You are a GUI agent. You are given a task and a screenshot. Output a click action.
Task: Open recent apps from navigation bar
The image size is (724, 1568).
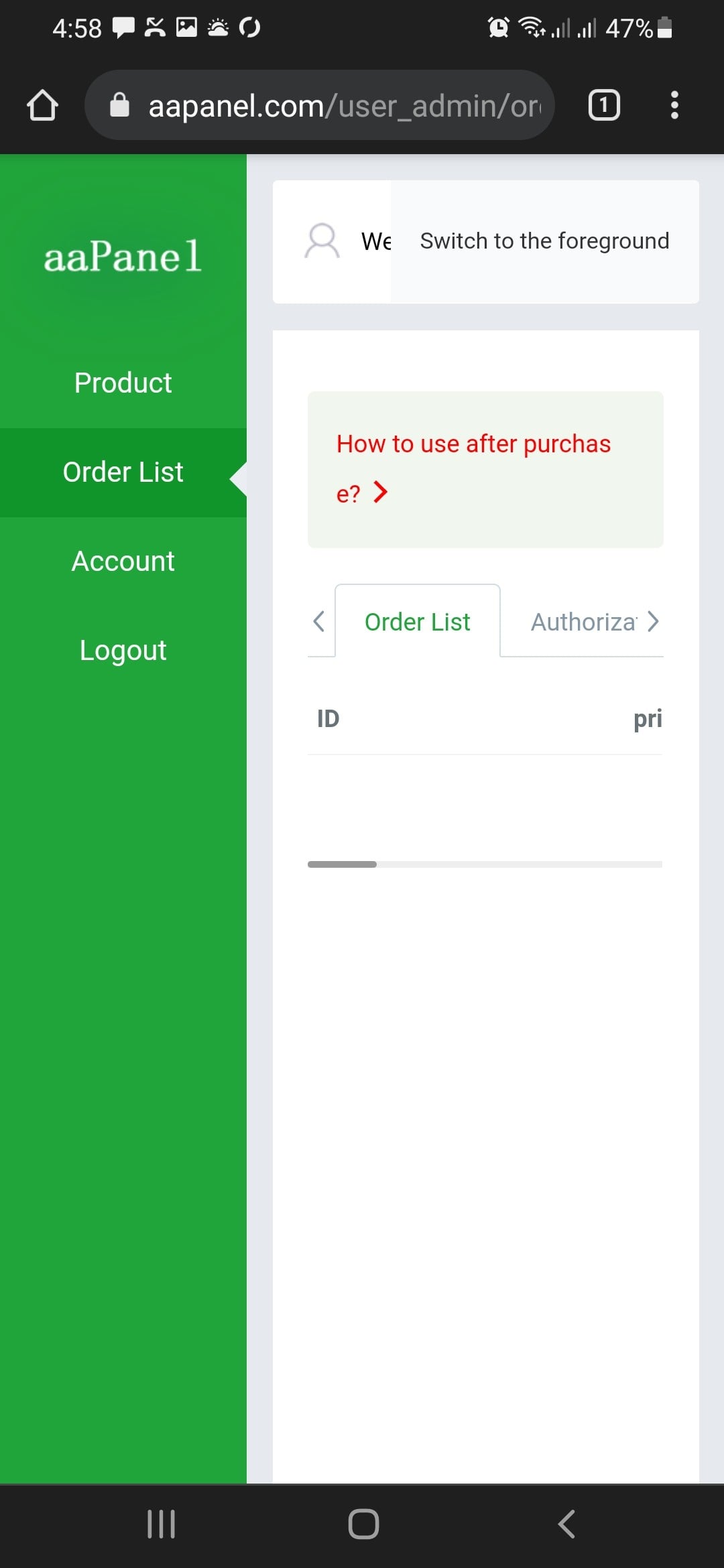[x=161, y=1524]
